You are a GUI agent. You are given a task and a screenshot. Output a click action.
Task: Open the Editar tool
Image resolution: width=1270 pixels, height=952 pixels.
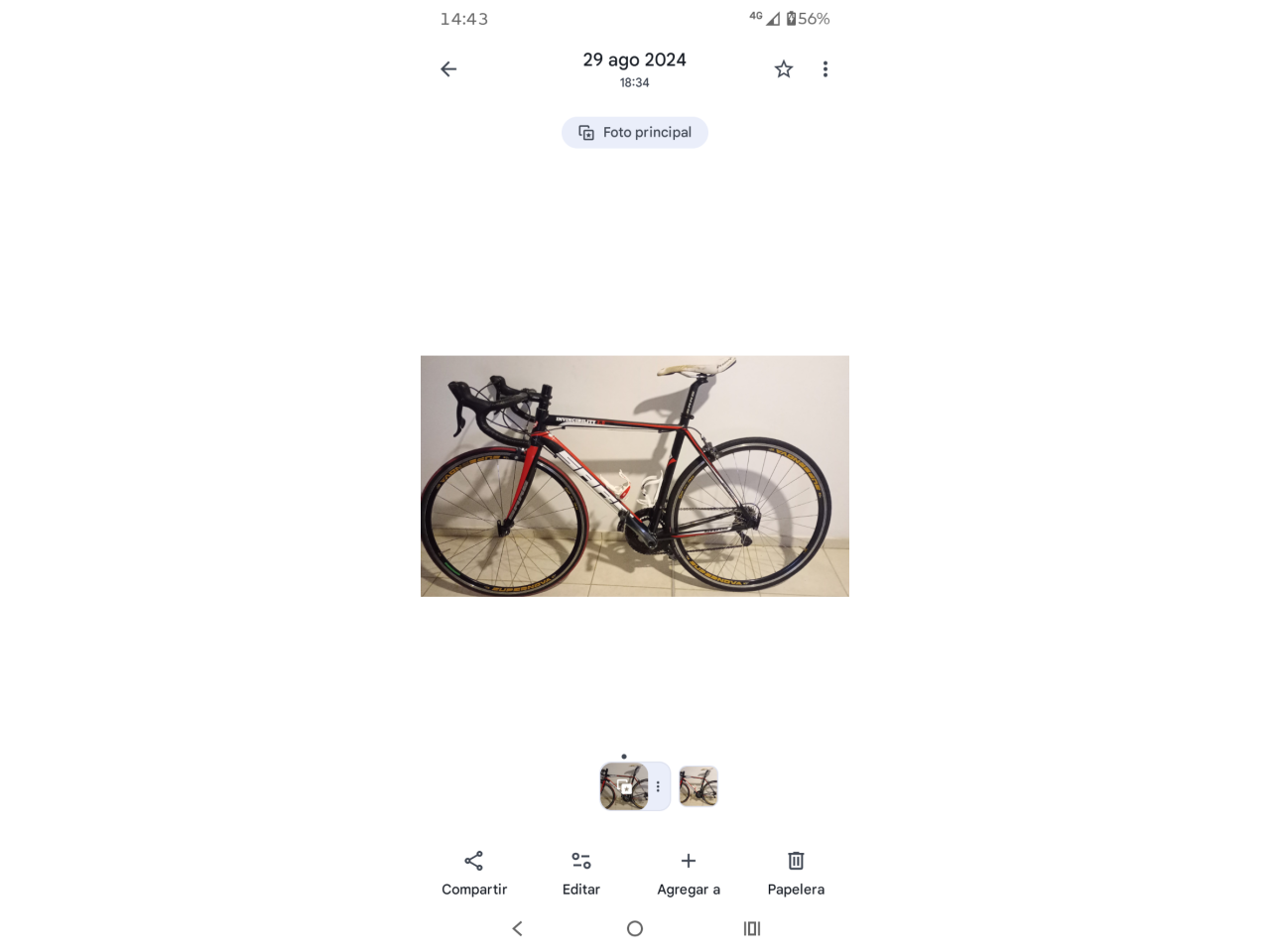(581, 873)
